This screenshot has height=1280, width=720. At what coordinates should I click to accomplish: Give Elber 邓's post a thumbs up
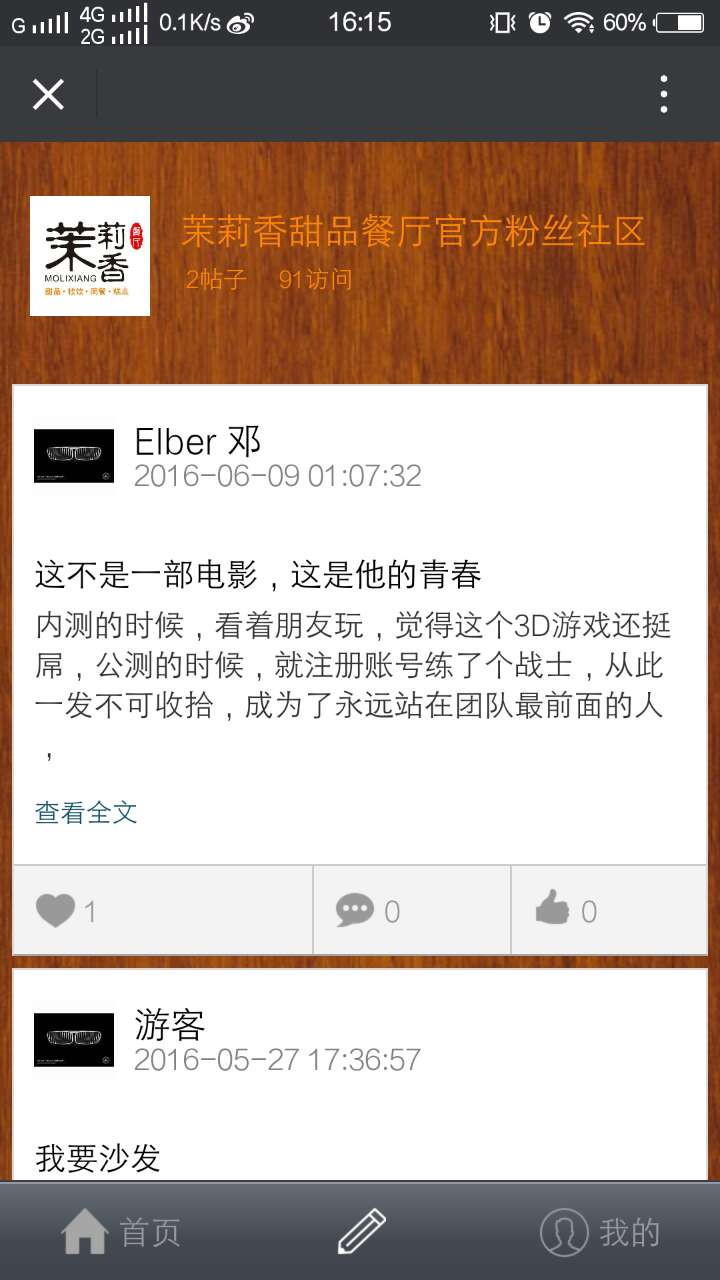click(x=552, y=910)
